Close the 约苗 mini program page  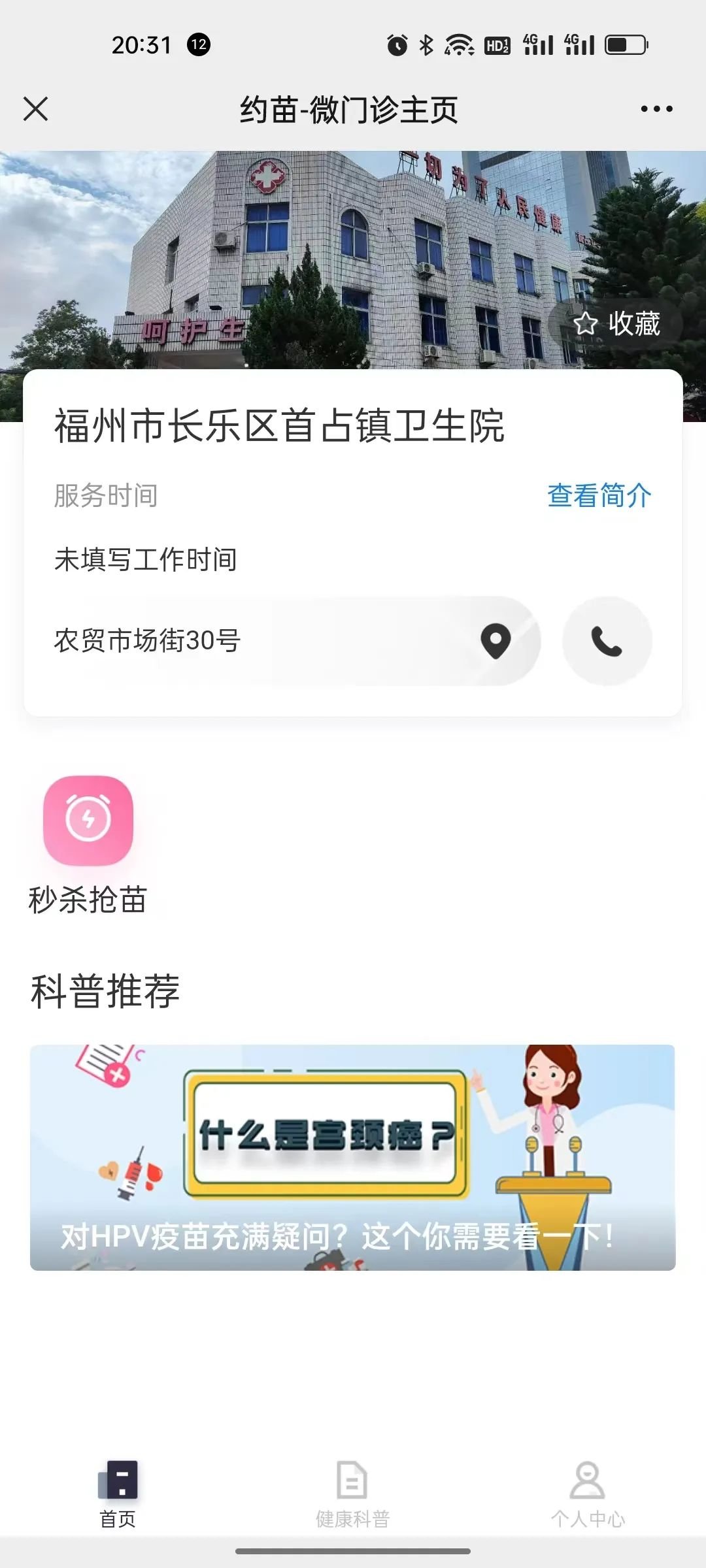point(36,109)
